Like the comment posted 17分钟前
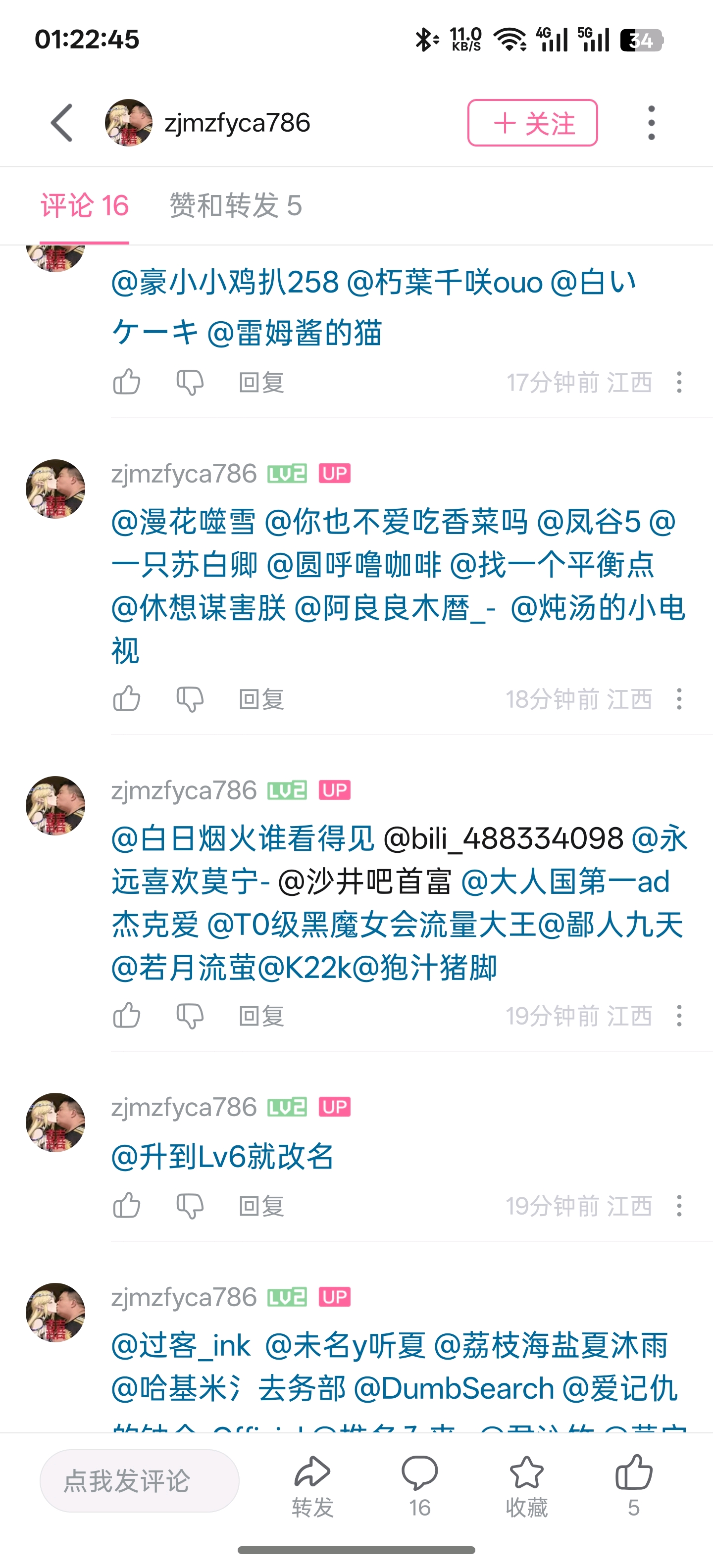This screenshot has width=713, height=1568. [127, 382]
